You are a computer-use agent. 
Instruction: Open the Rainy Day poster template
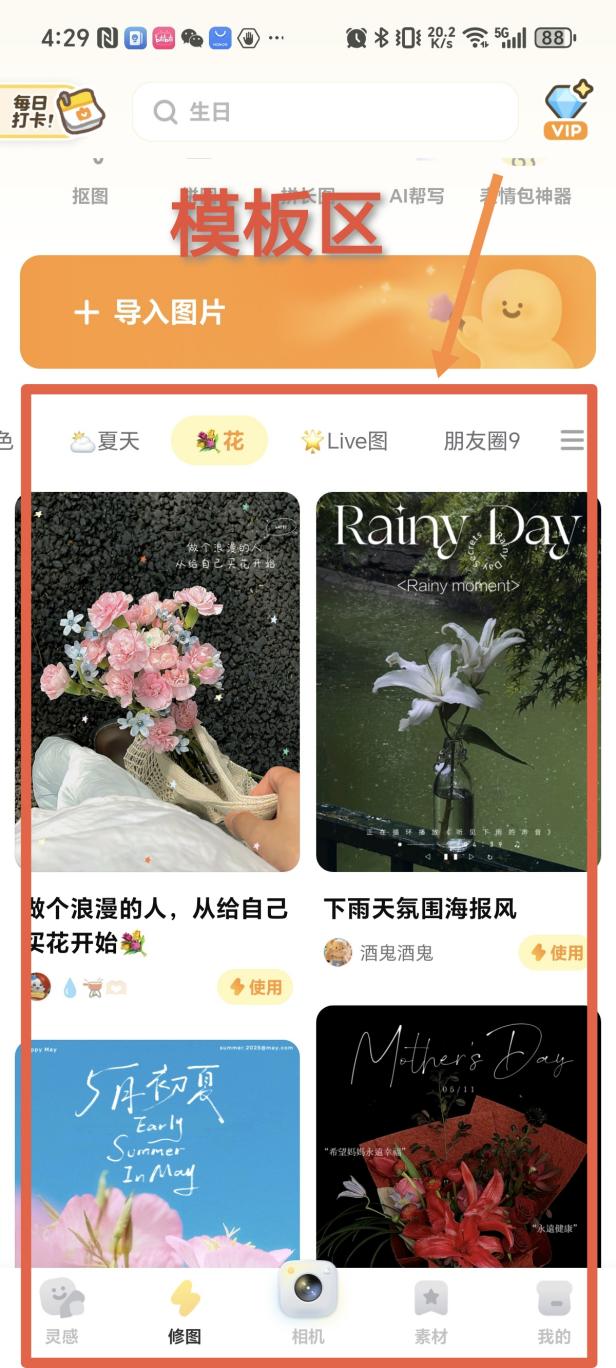point(451,680)
